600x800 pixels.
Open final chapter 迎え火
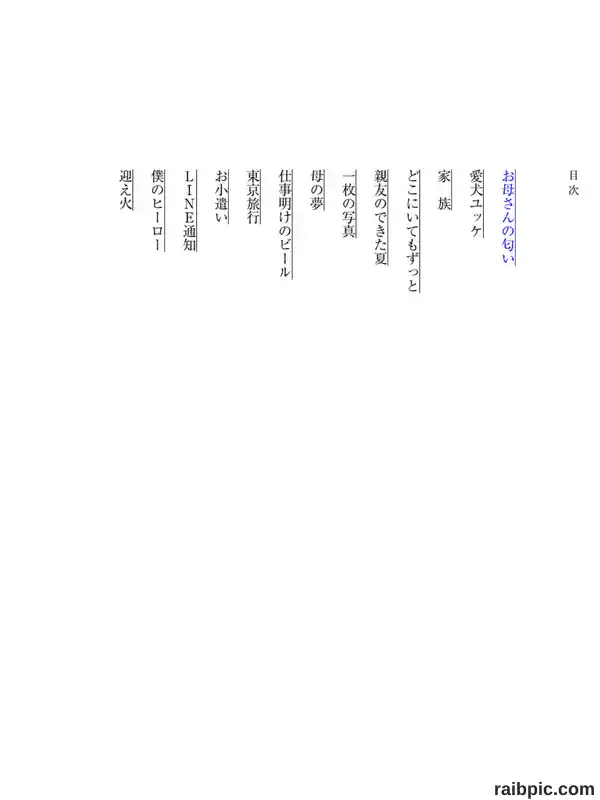click(x=126, y=191)
